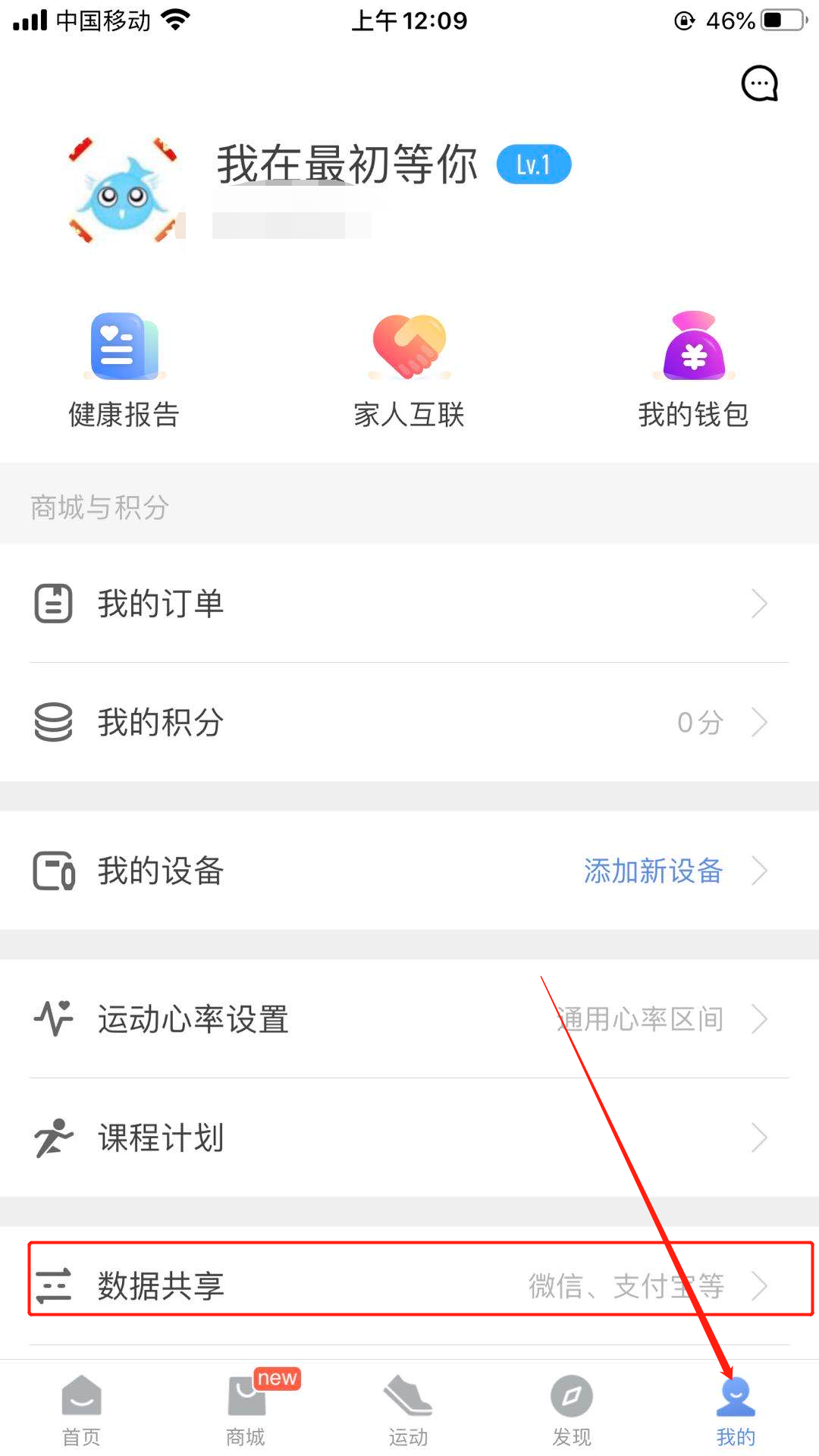
Task: Open 家人互联 family connect
Action: point(409,369)
